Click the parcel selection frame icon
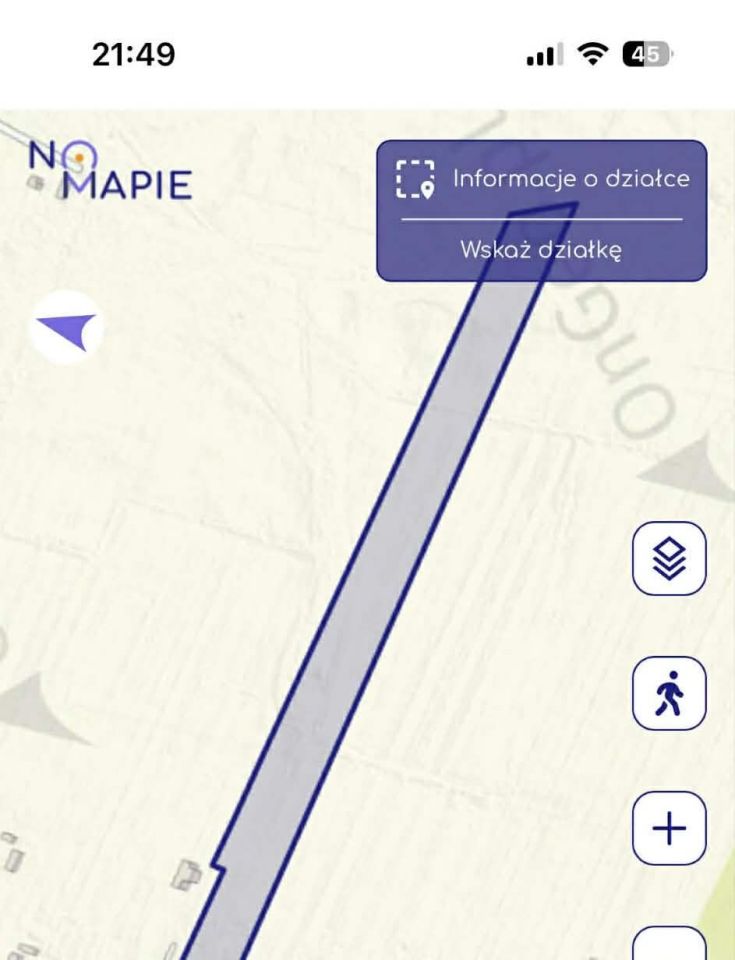 [415, 180]
